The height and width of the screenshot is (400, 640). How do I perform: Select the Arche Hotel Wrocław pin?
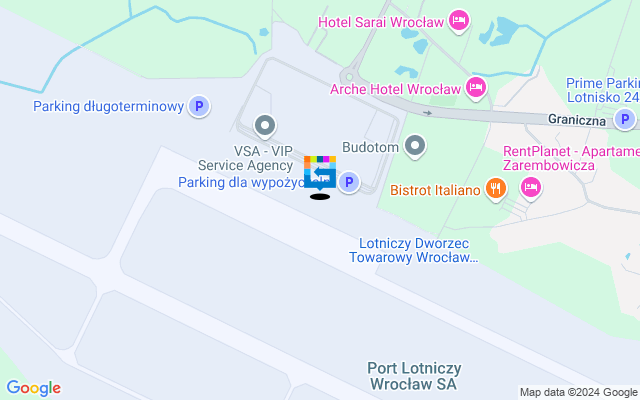pyautogui.click(x=476, y=88)
